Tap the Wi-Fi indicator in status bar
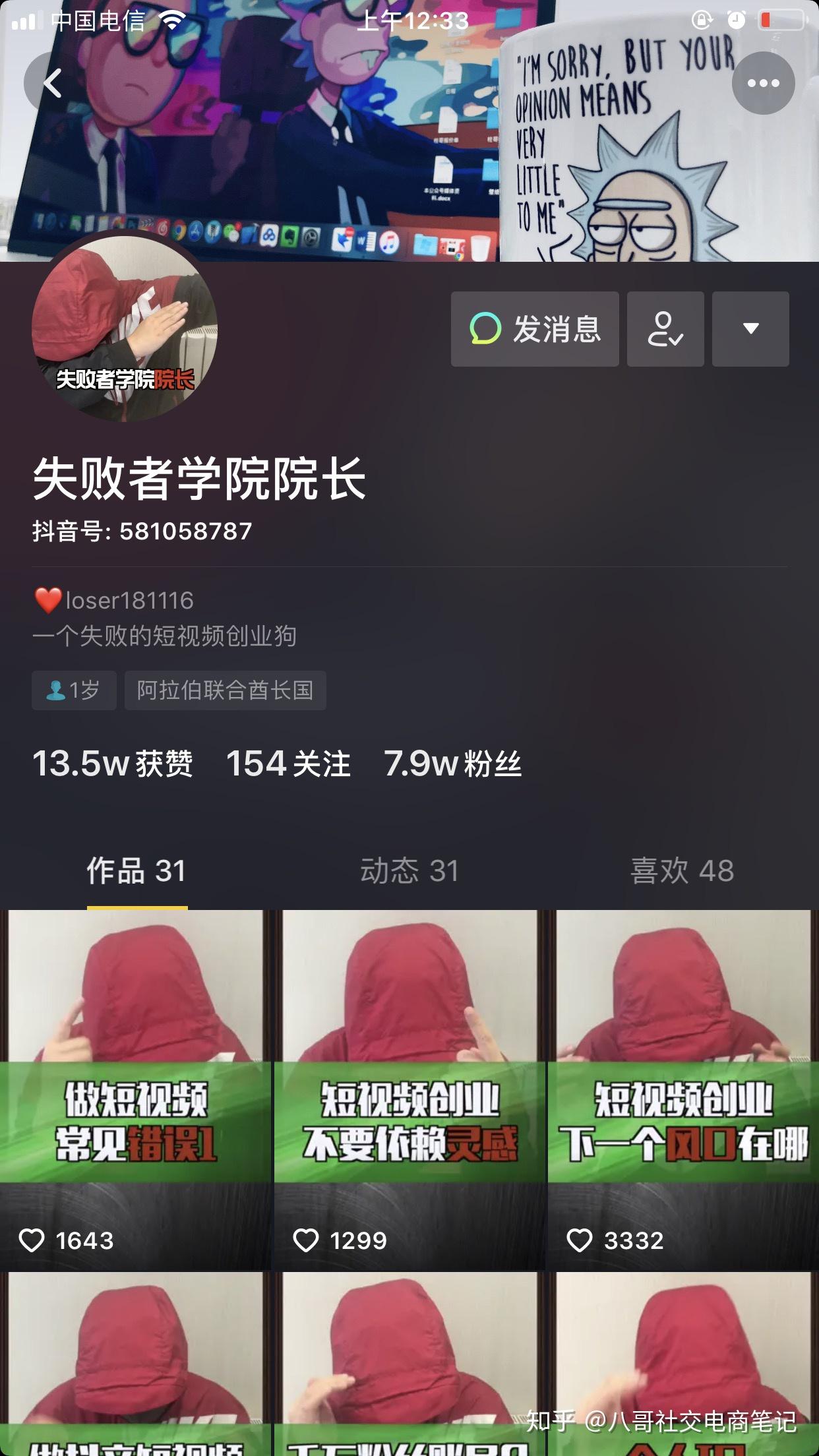Image resolution: width=819 pixels, height=1456 pixels. click(173, 20)
